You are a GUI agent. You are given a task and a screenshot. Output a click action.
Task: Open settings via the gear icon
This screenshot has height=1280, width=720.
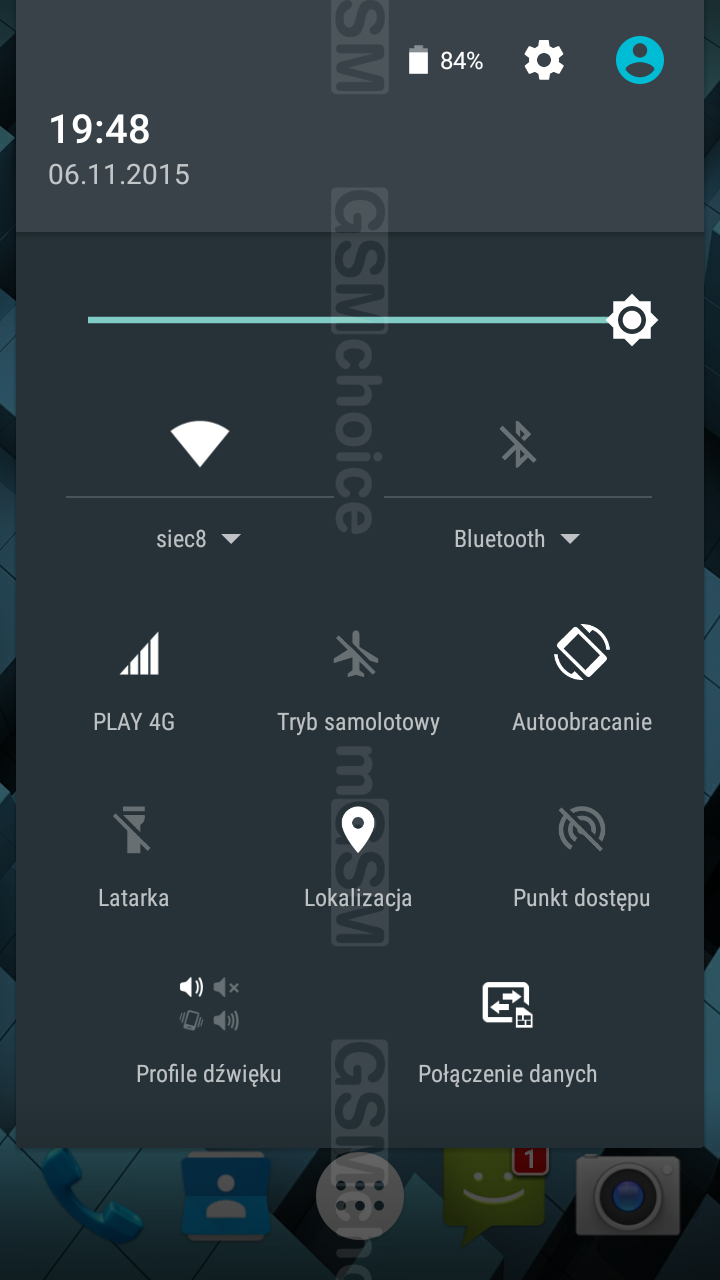544,61
